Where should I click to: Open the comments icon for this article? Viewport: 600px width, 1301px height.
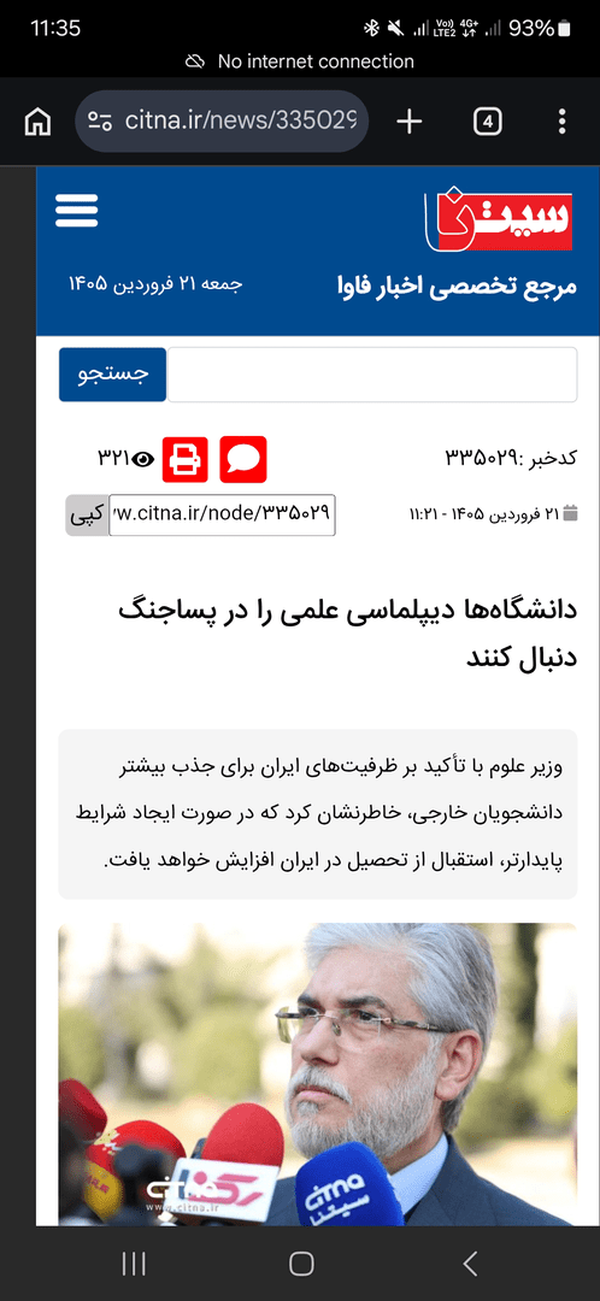tap(243, 460)
